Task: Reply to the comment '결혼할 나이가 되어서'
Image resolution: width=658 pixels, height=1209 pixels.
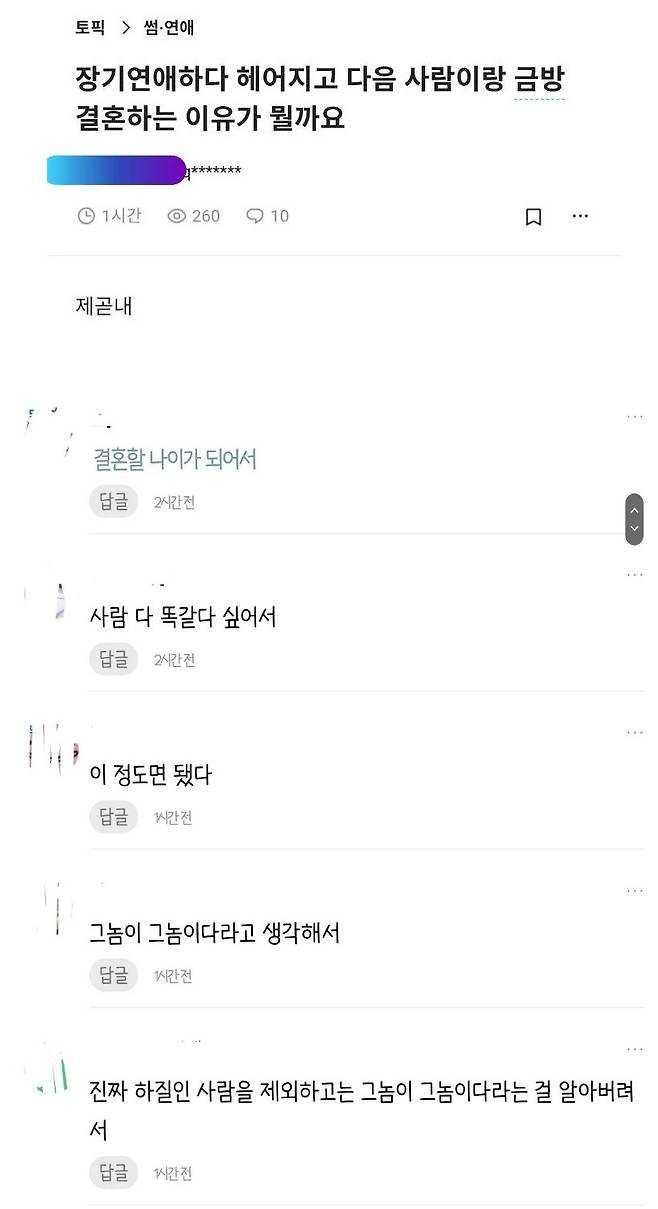Action: pos(113,501)
